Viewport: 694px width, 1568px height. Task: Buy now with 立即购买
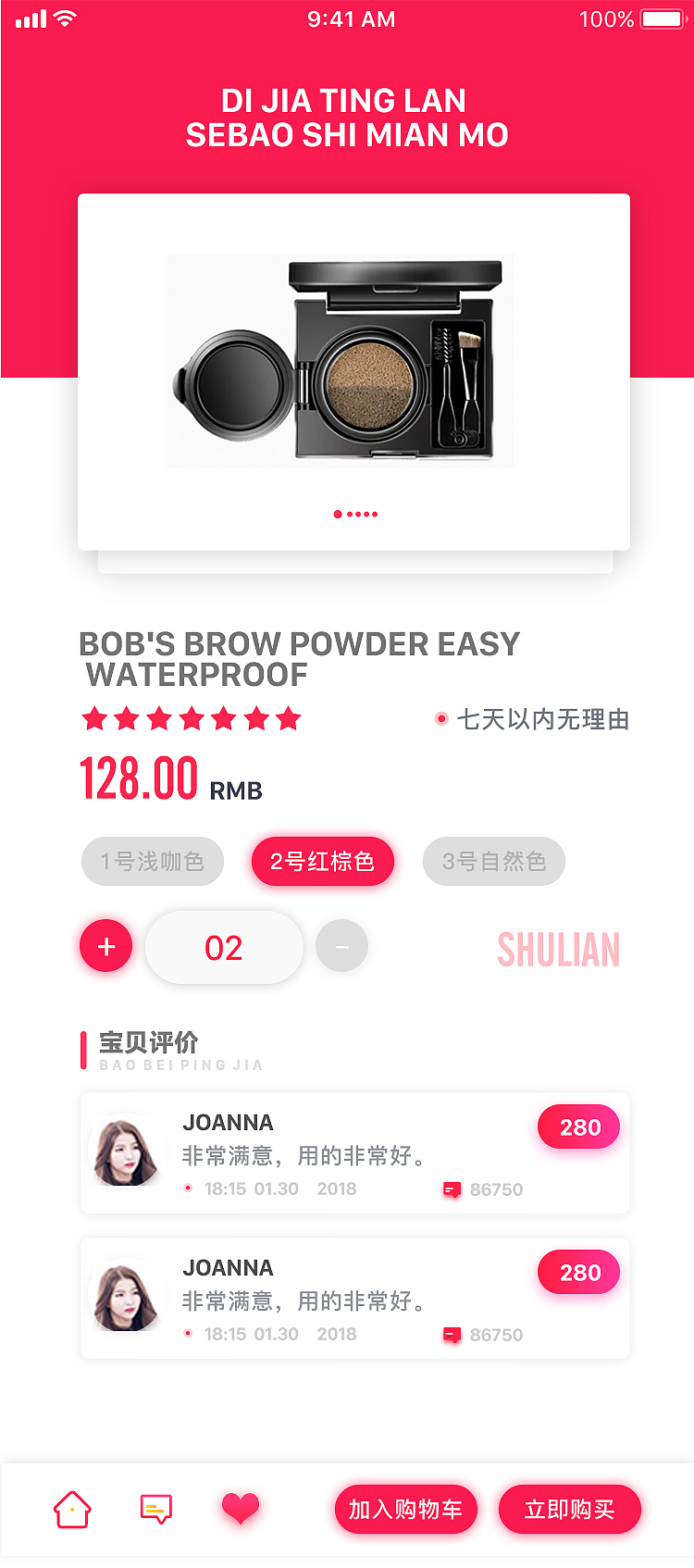coord(569,1510)
